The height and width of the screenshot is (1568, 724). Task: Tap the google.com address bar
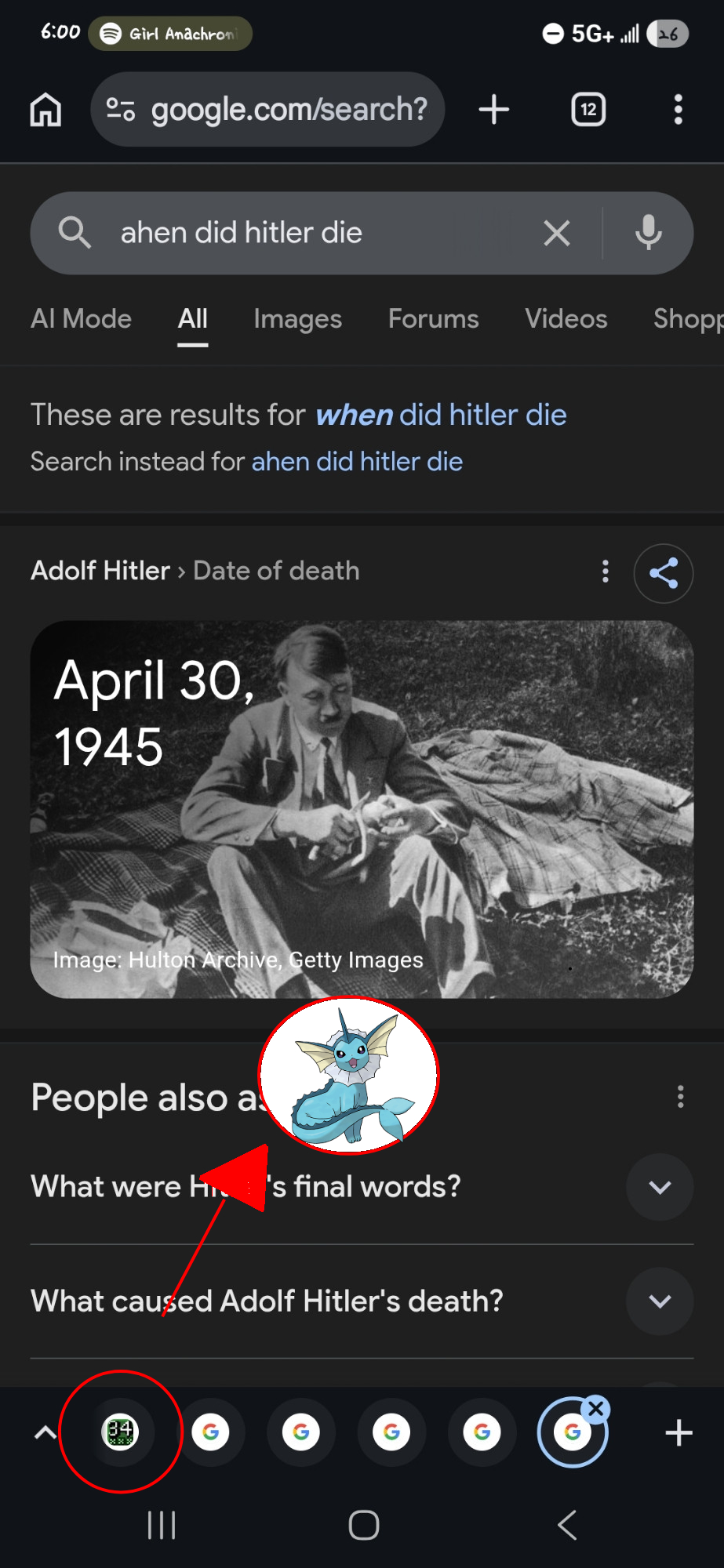pyautogui.click(x=268, y=110)
